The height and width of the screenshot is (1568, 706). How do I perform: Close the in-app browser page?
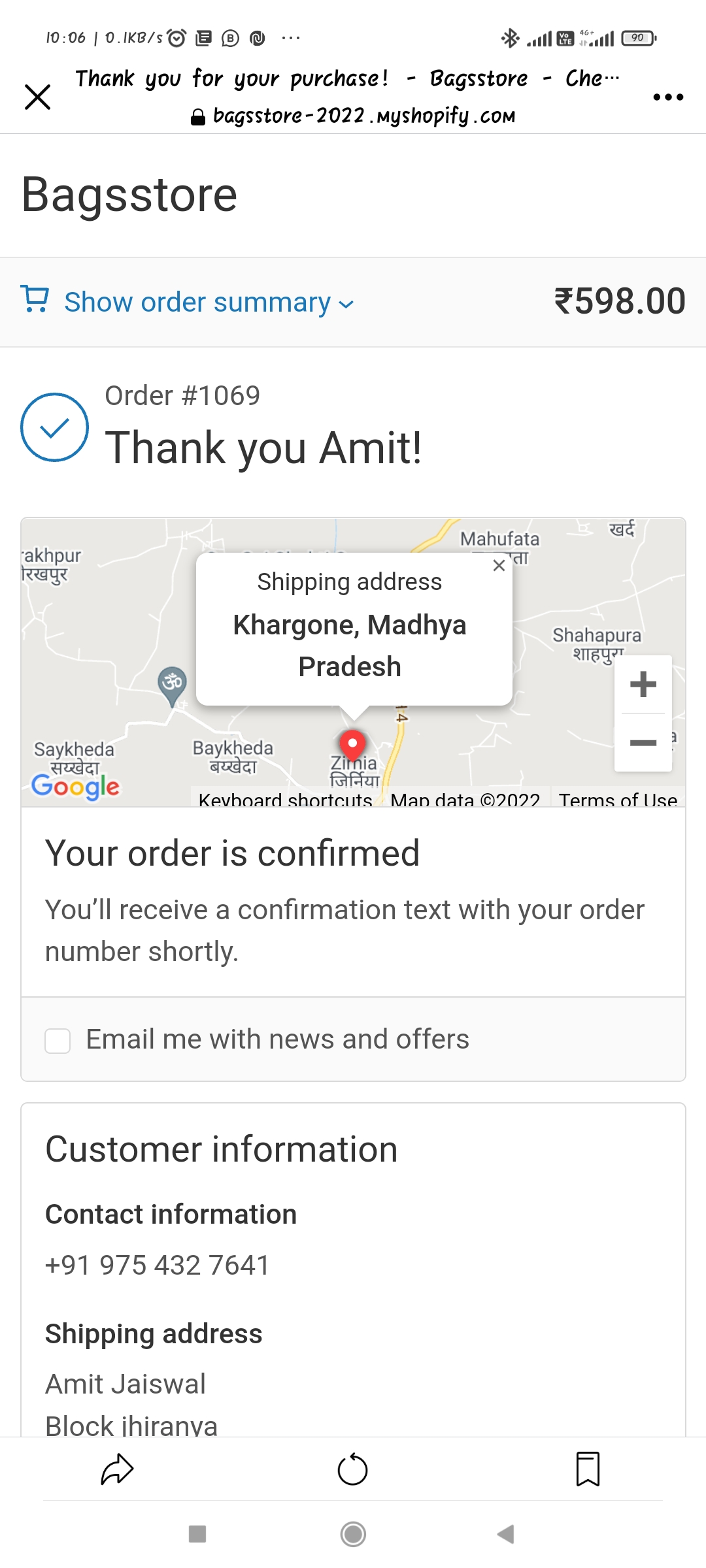(37, 97)
